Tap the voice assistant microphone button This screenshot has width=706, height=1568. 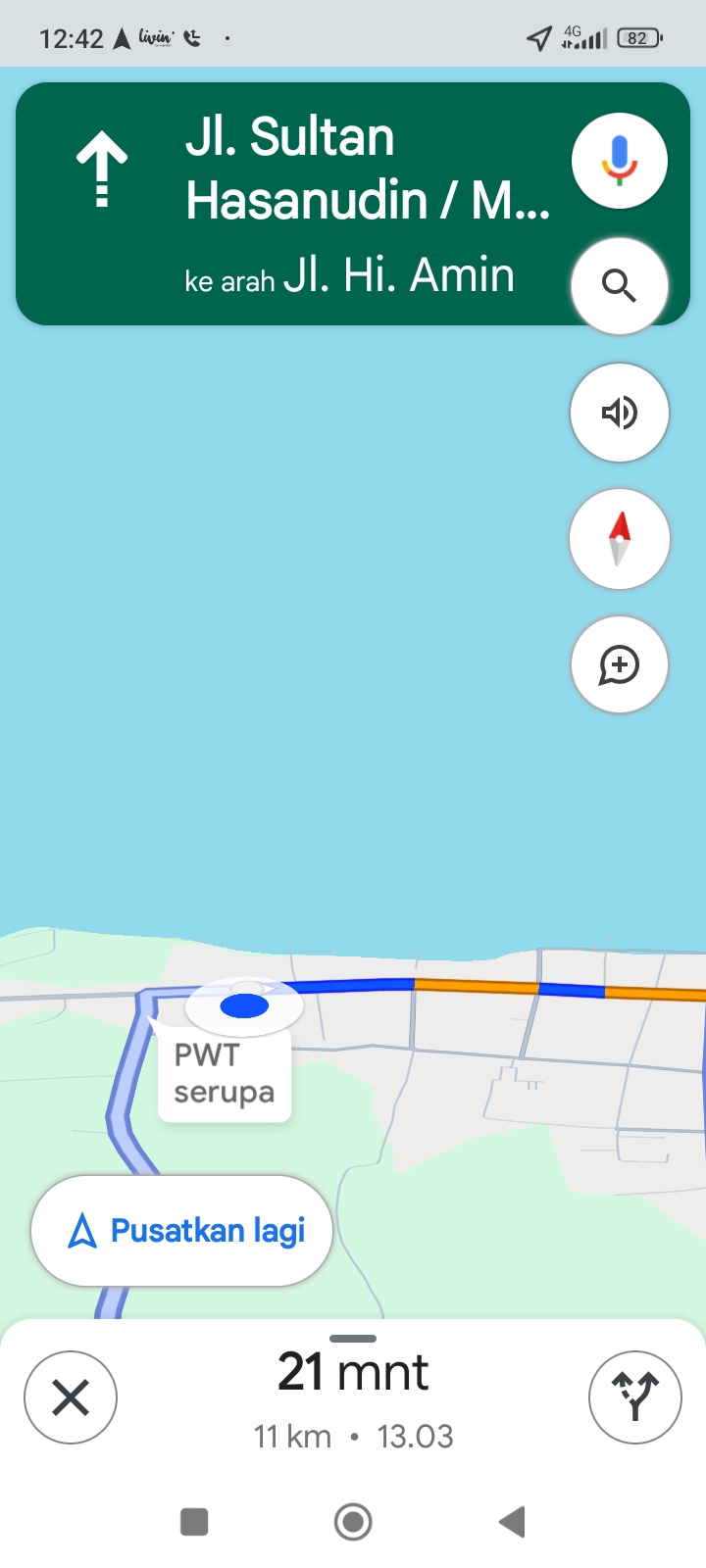pos(620,161)
